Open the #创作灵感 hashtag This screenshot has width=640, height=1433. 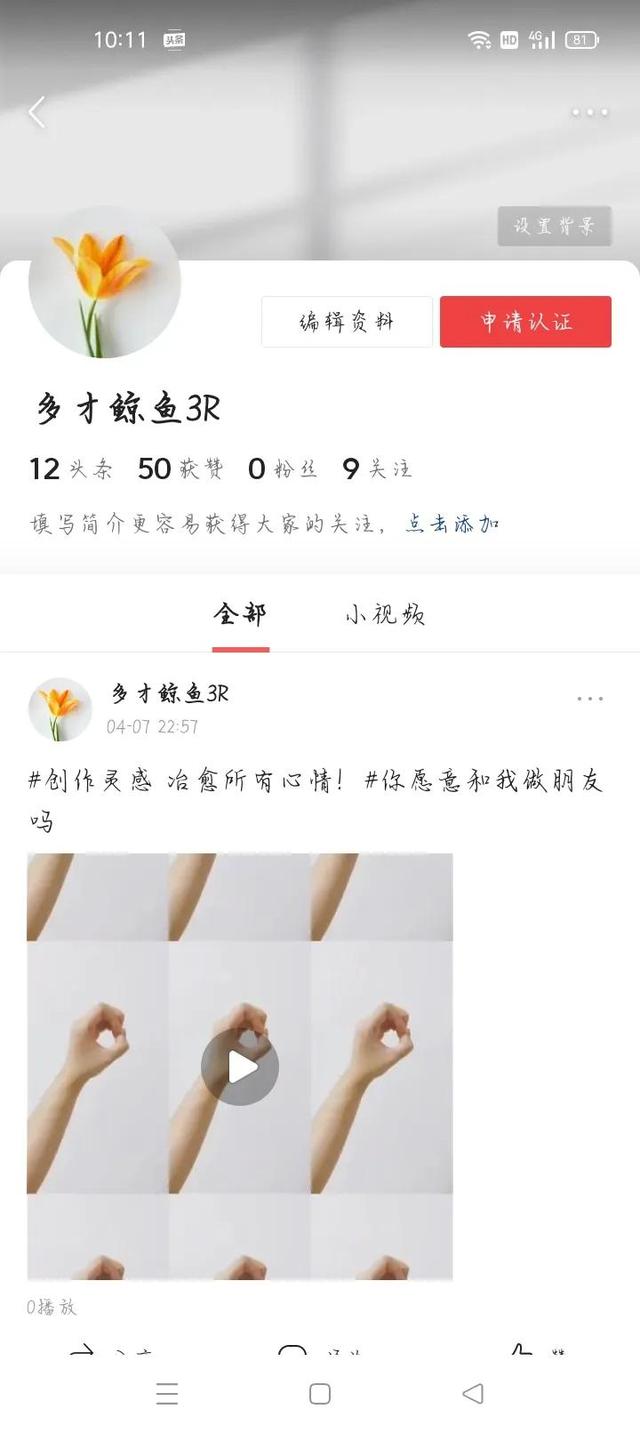point(90,781)
